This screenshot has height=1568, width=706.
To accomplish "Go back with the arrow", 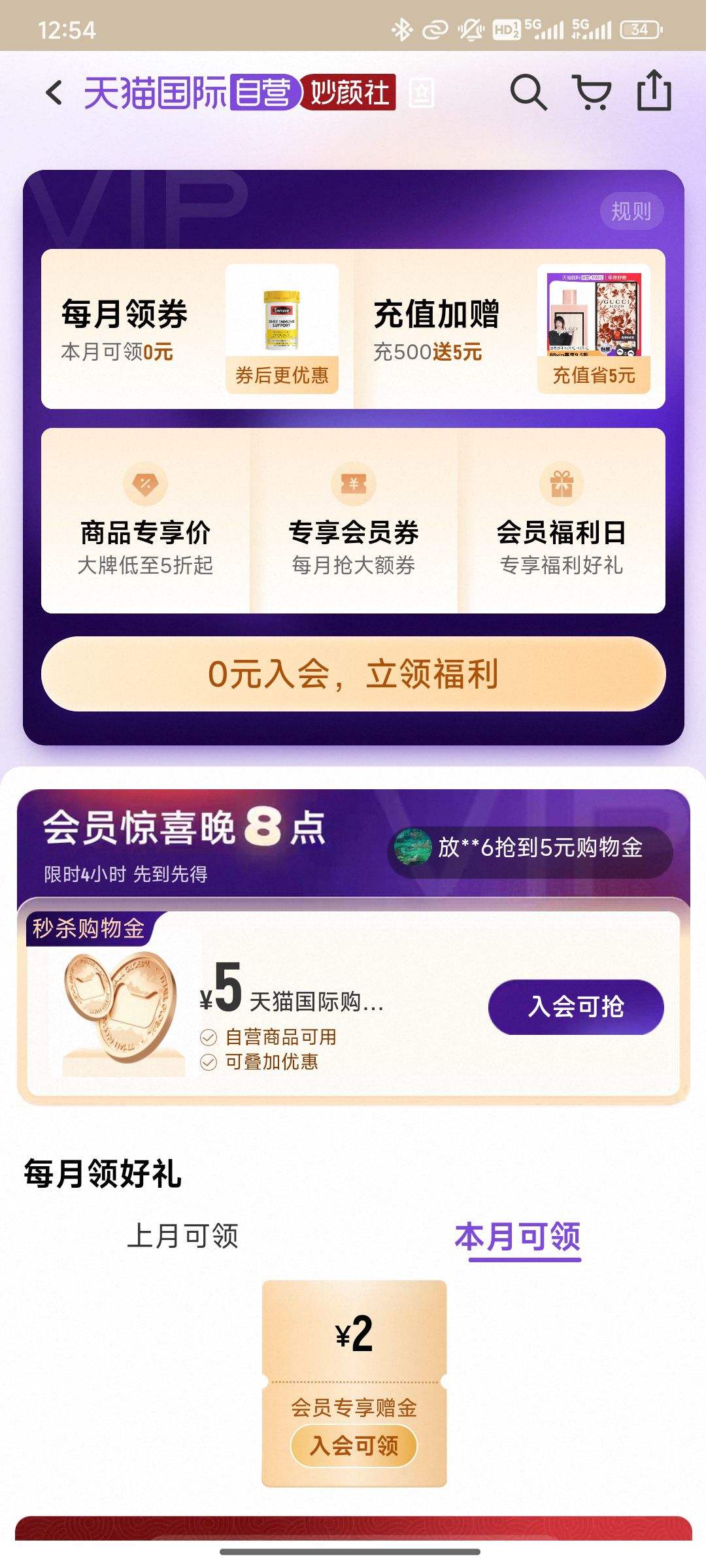I will pos(52,93).
